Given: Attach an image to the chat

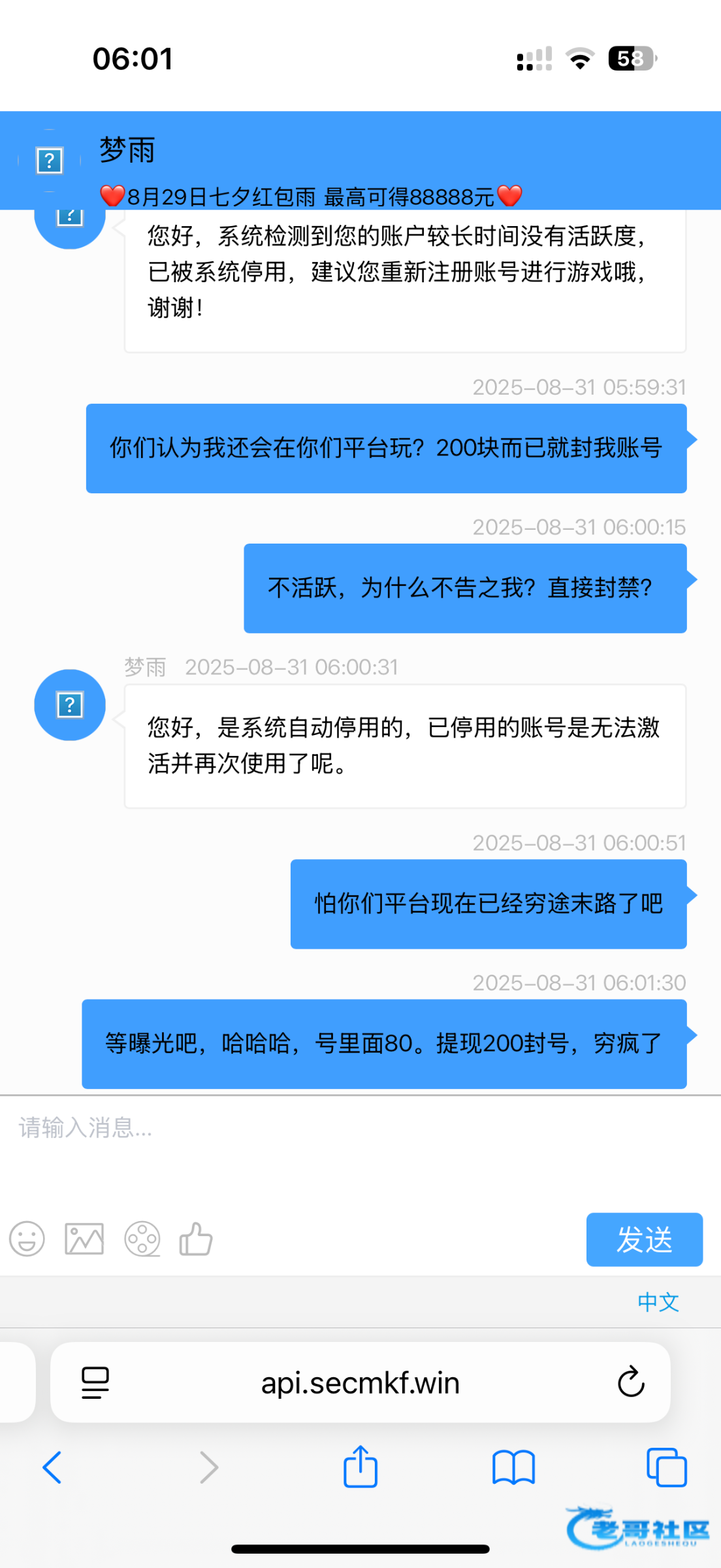Looking at the screenshot, I should [84, 1239].
